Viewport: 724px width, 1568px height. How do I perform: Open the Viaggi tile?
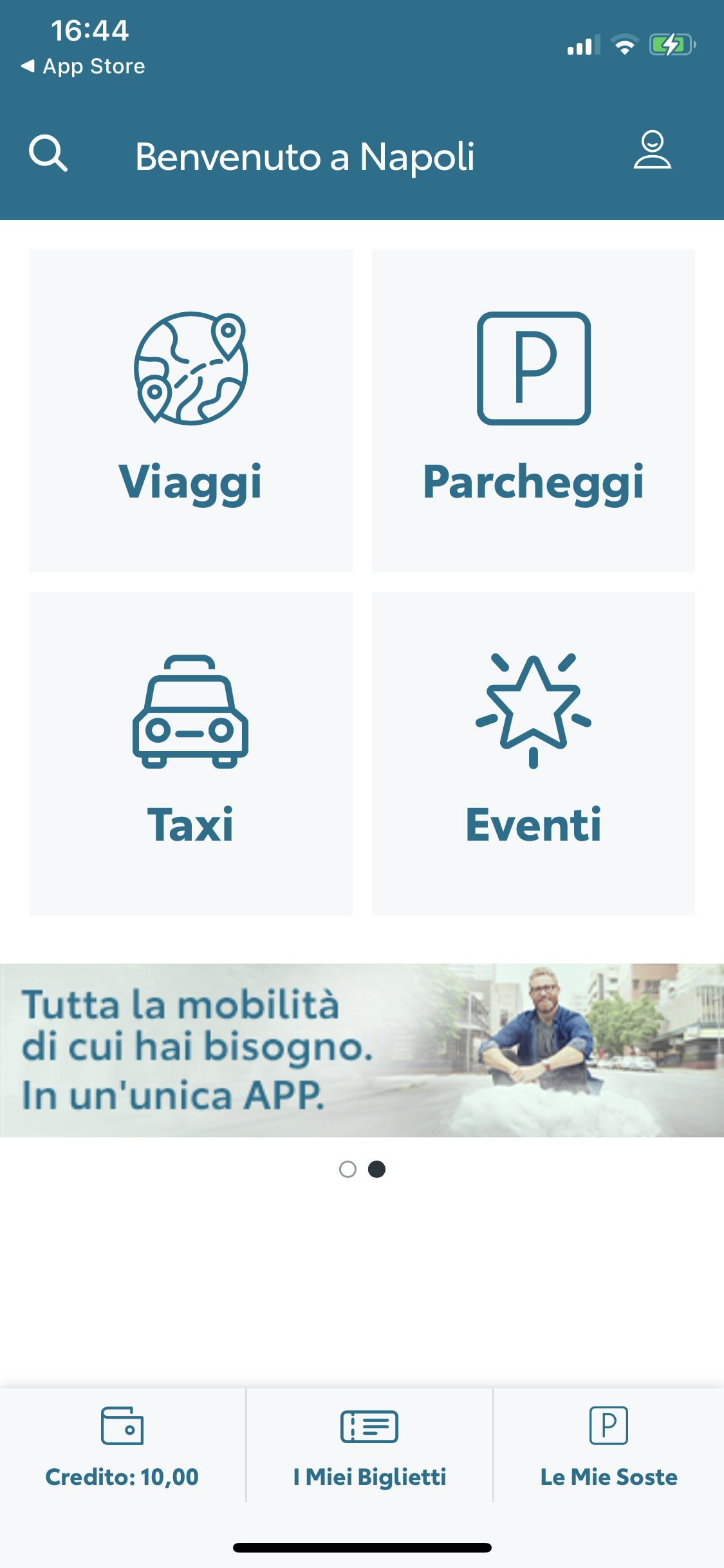coord(190,411)
